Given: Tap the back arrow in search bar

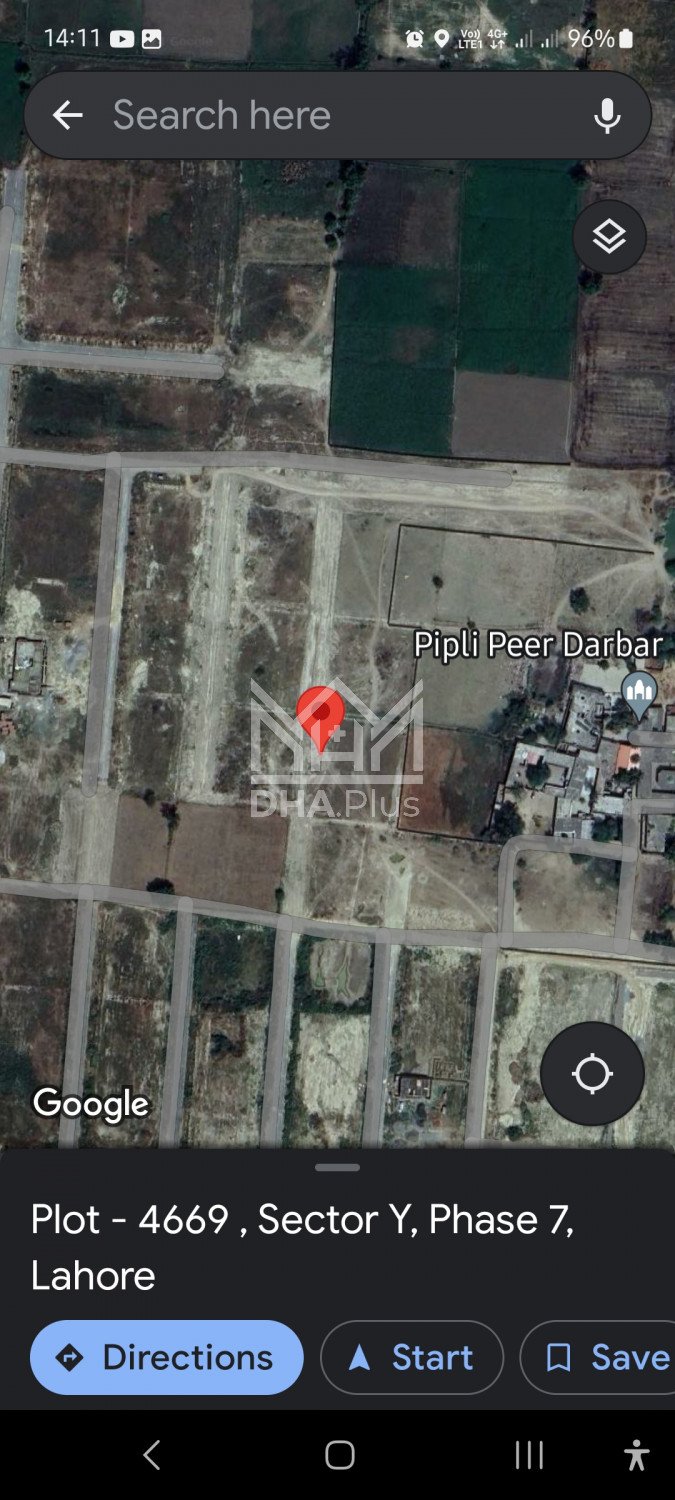Looking at the screenshot, I should [x=67, y=116].
